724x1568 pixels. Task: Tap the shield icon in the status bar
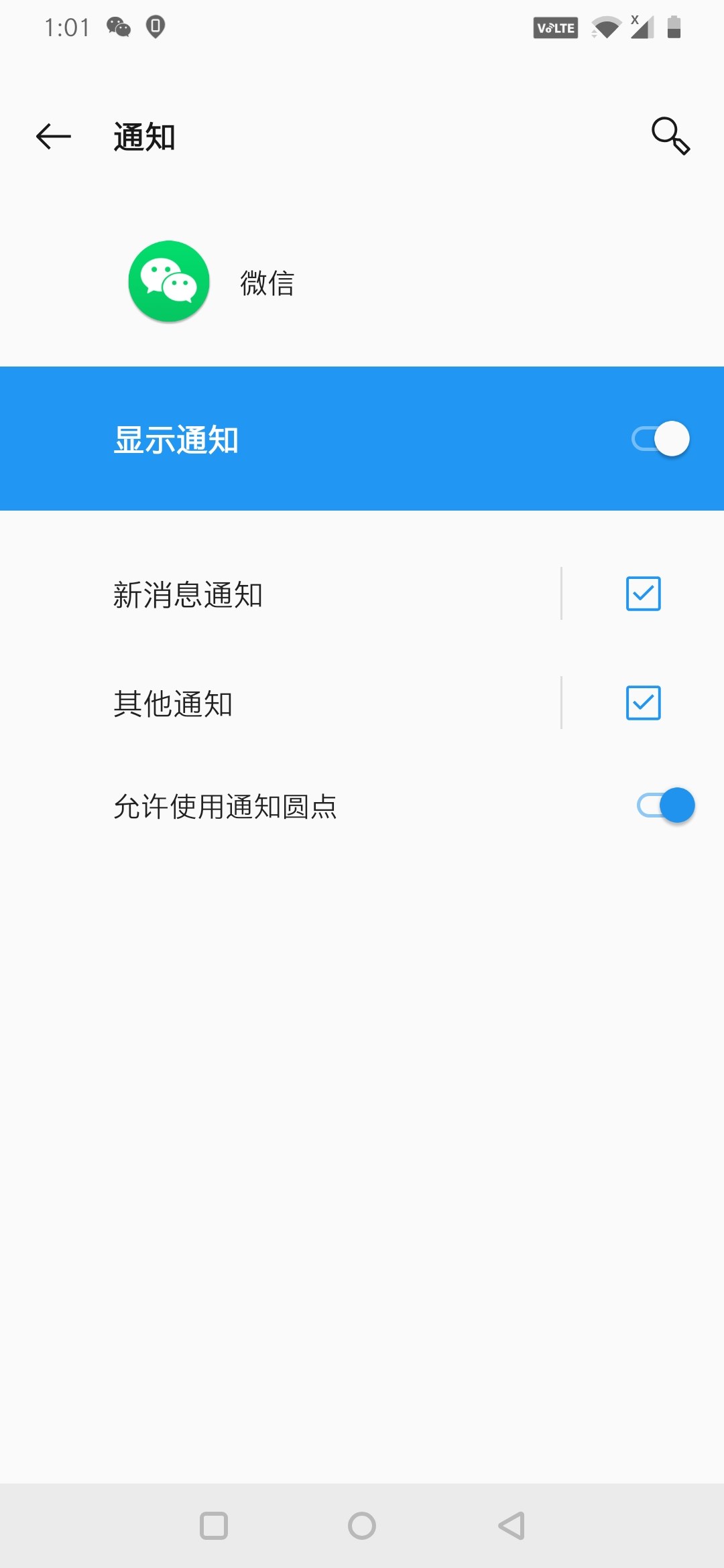point(156,27)
